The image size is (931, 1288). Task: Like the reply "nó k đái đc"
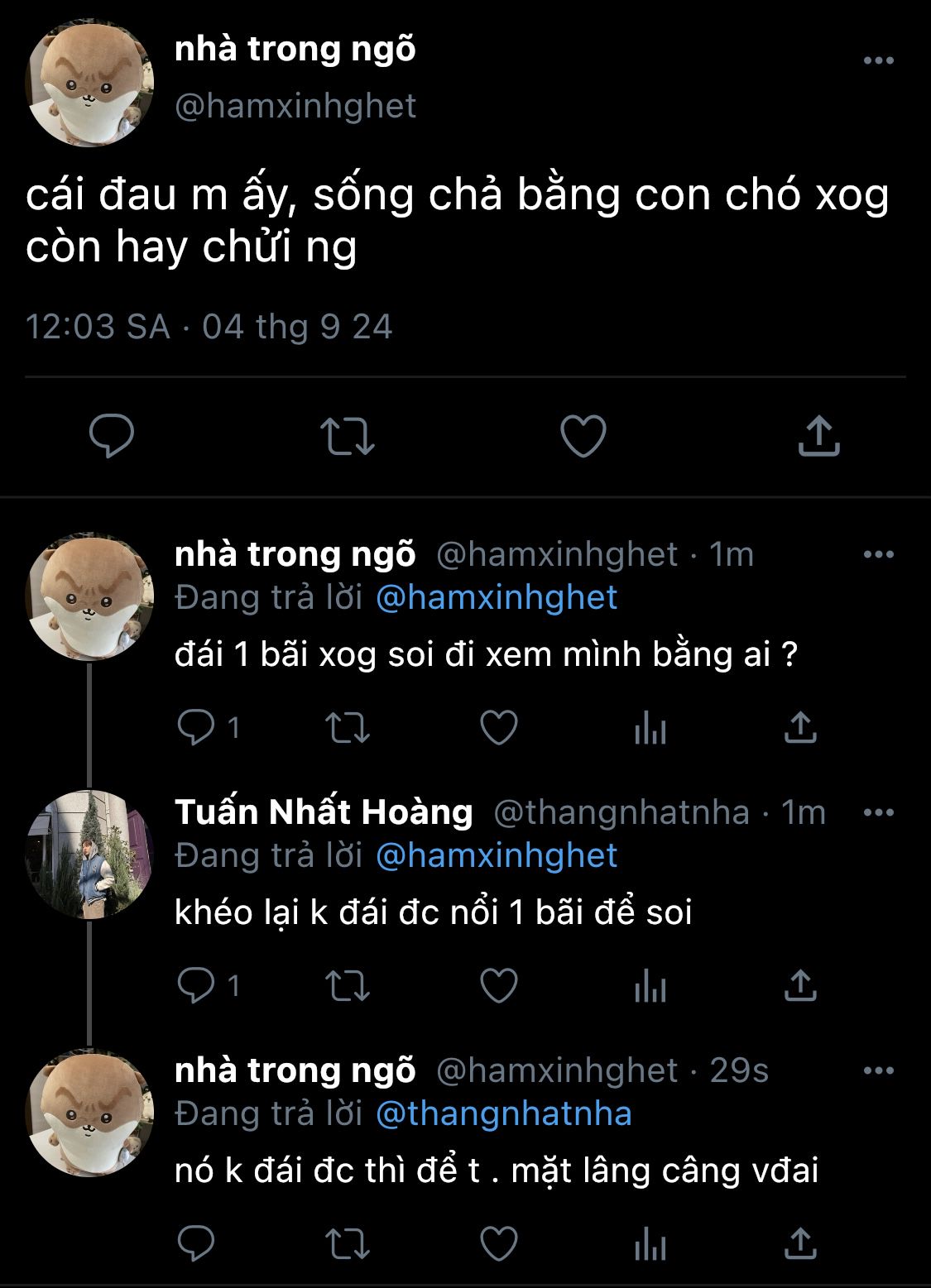point(499,1243)
